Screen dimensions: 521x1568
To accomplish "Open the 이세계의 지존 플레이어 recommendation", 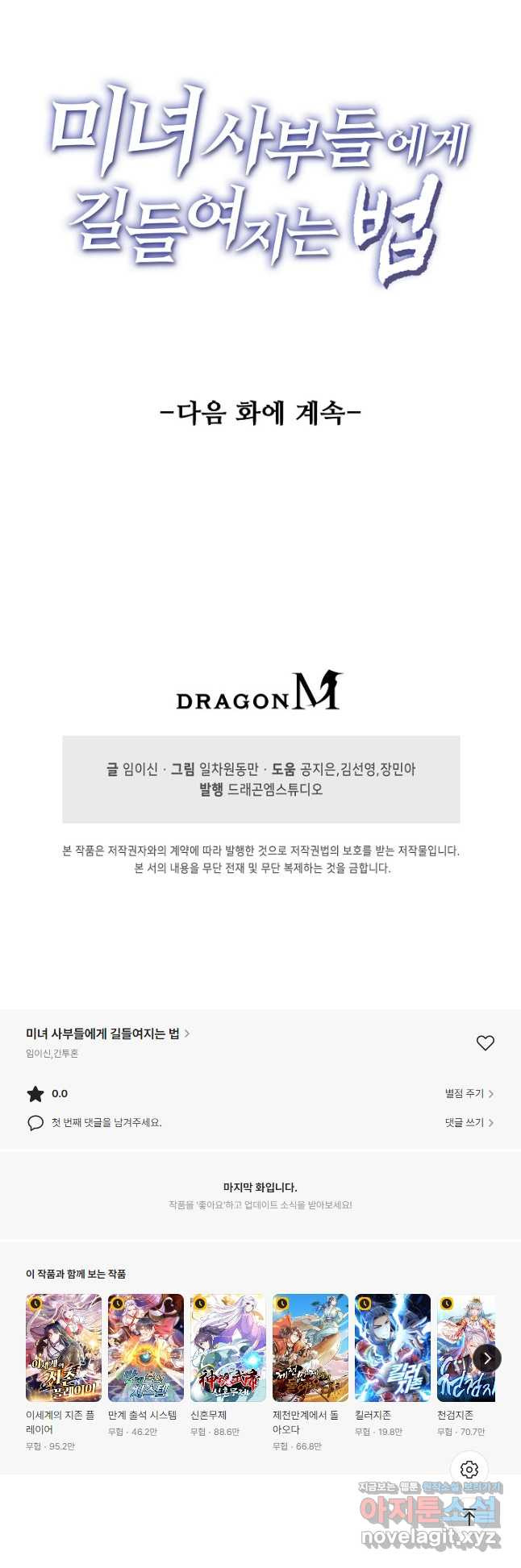I will click(64, 1348).
